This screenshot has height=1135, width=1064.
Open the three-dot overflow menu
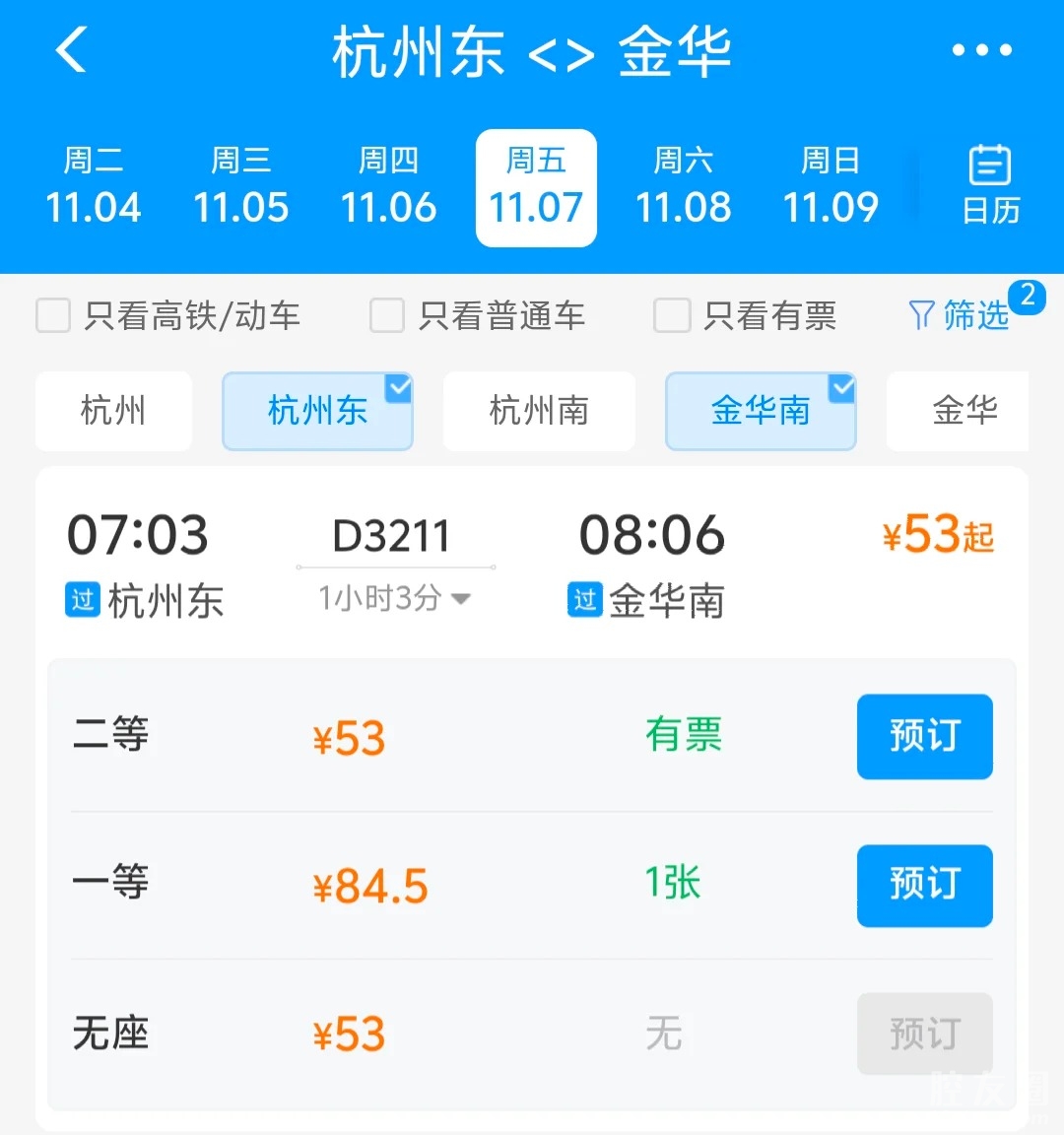[981, 50]
